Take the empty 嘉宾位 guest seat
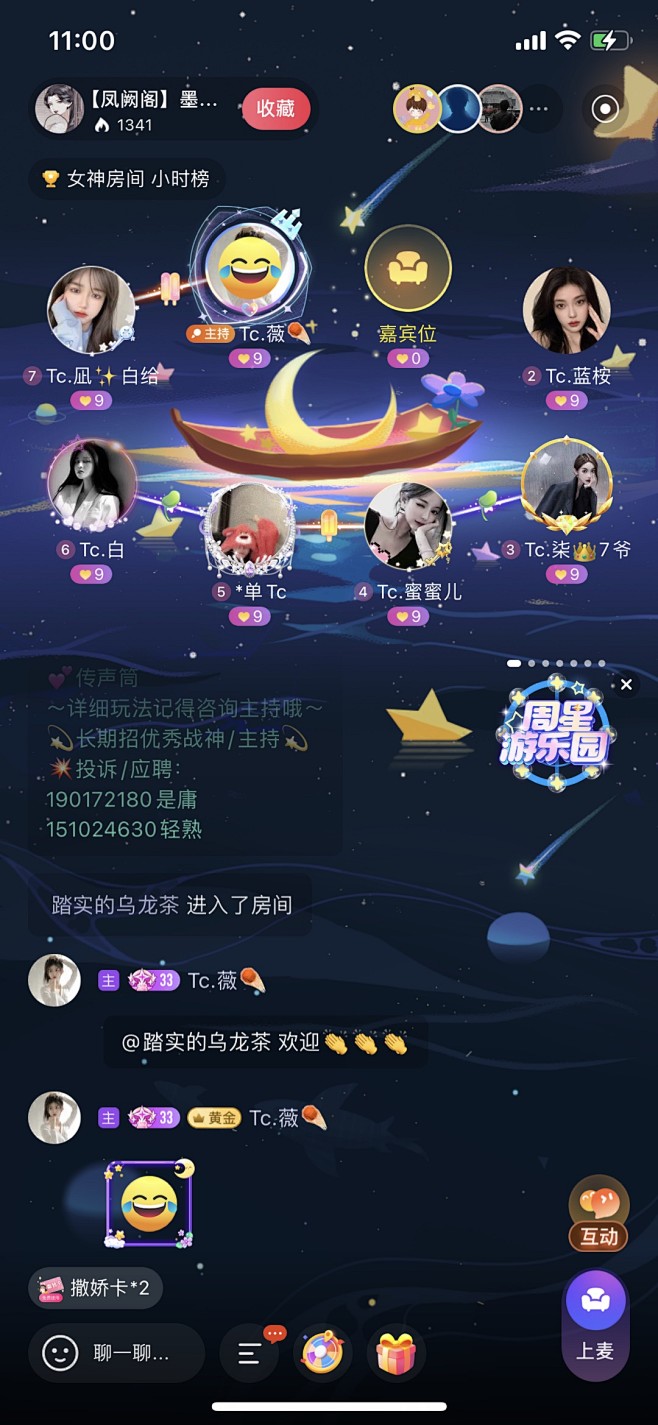The image size is (658, 1425). 408,268
